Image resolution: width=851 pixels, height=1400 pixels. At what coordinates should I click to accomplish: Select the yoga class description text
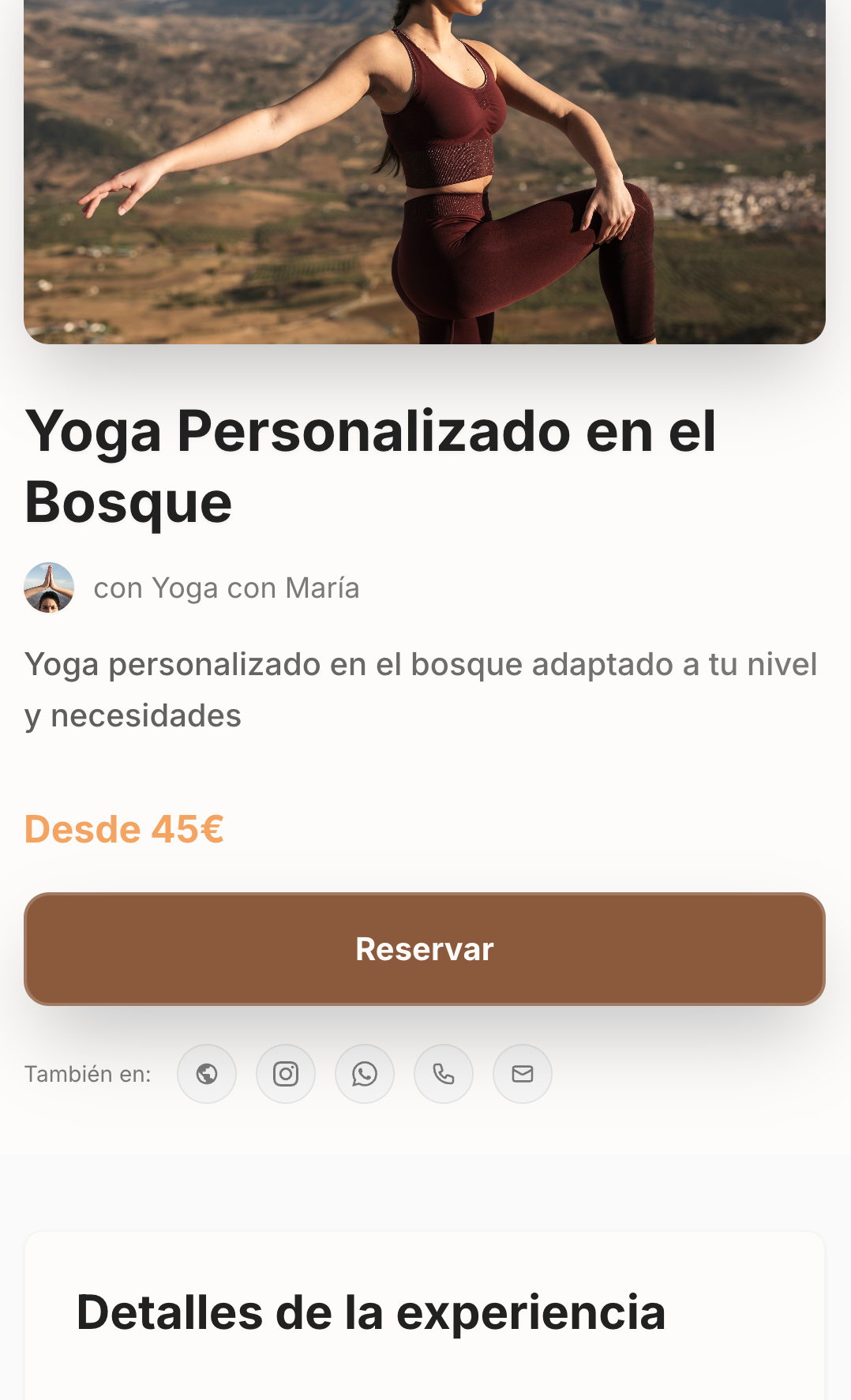tap(421, 689)
